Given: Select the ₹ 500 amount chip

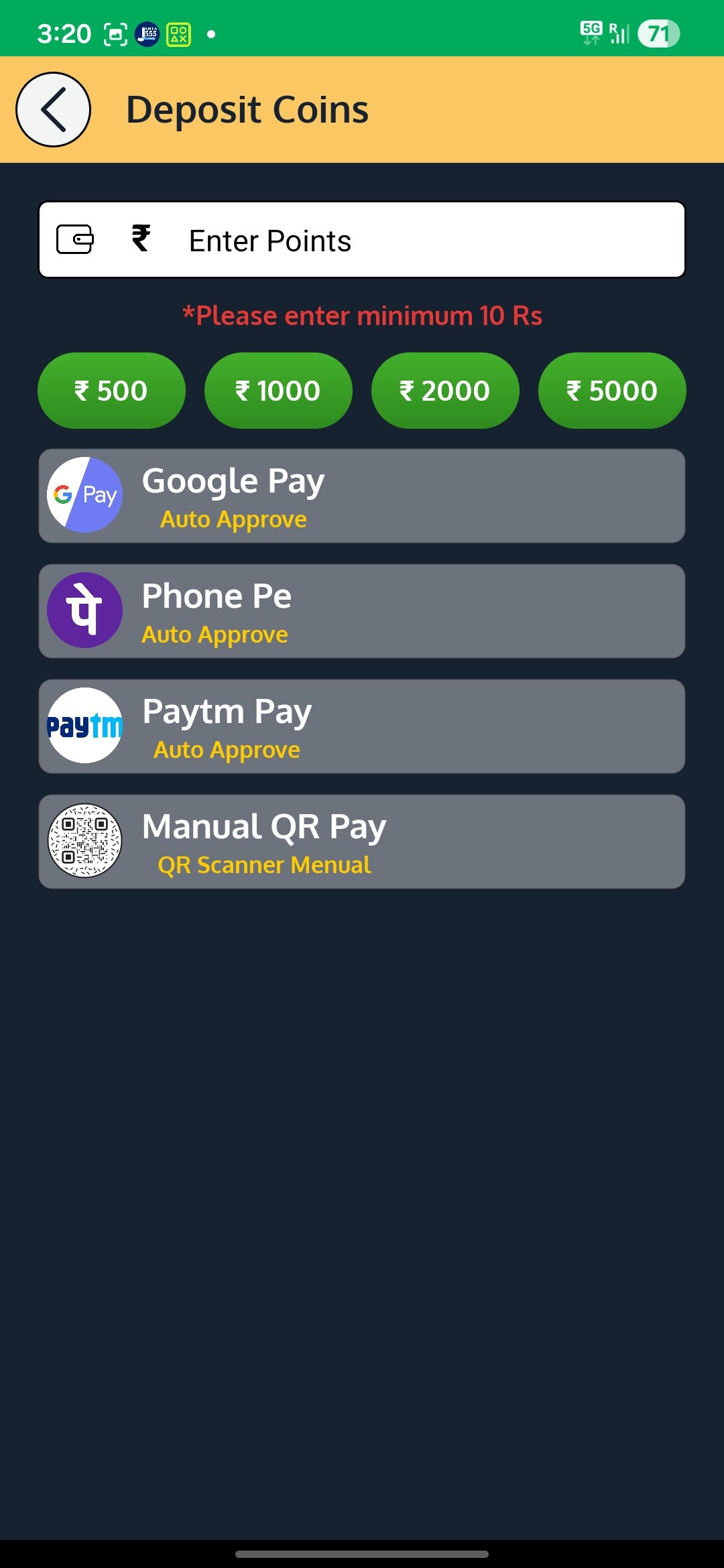Looking at the screenshot, I should click(111, 391).
